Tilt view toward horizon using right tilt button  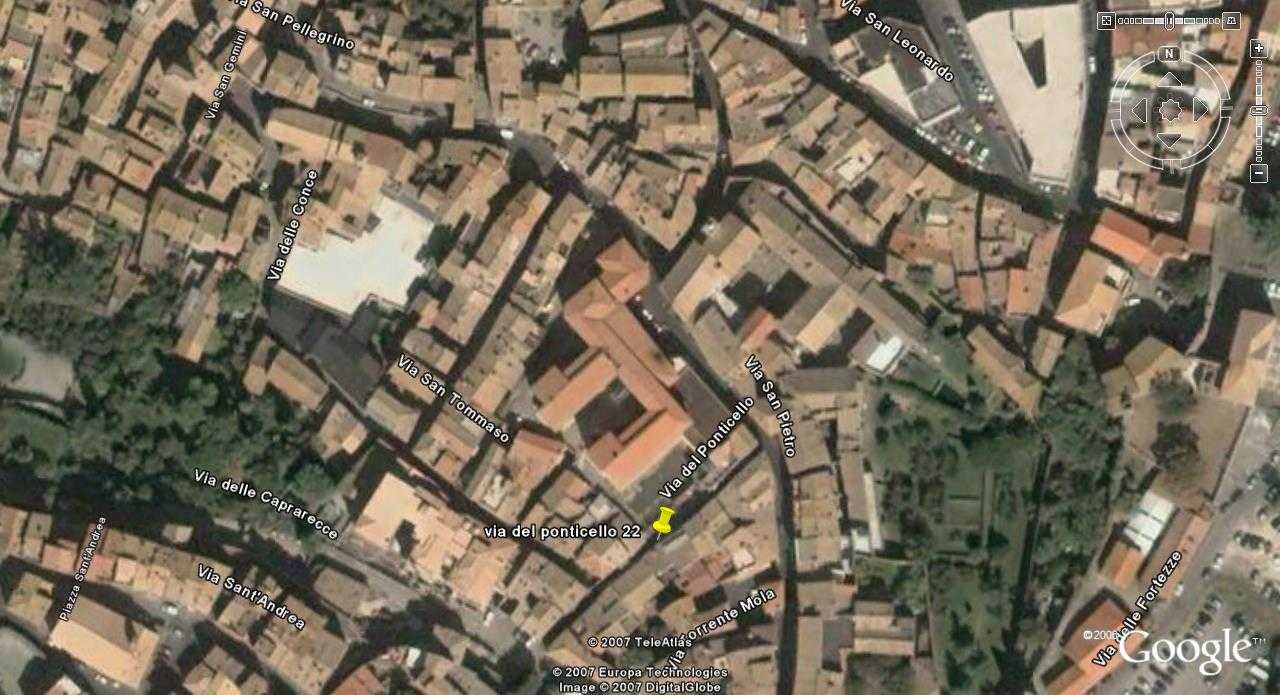pyautogui.click(x=1231, y=20)
